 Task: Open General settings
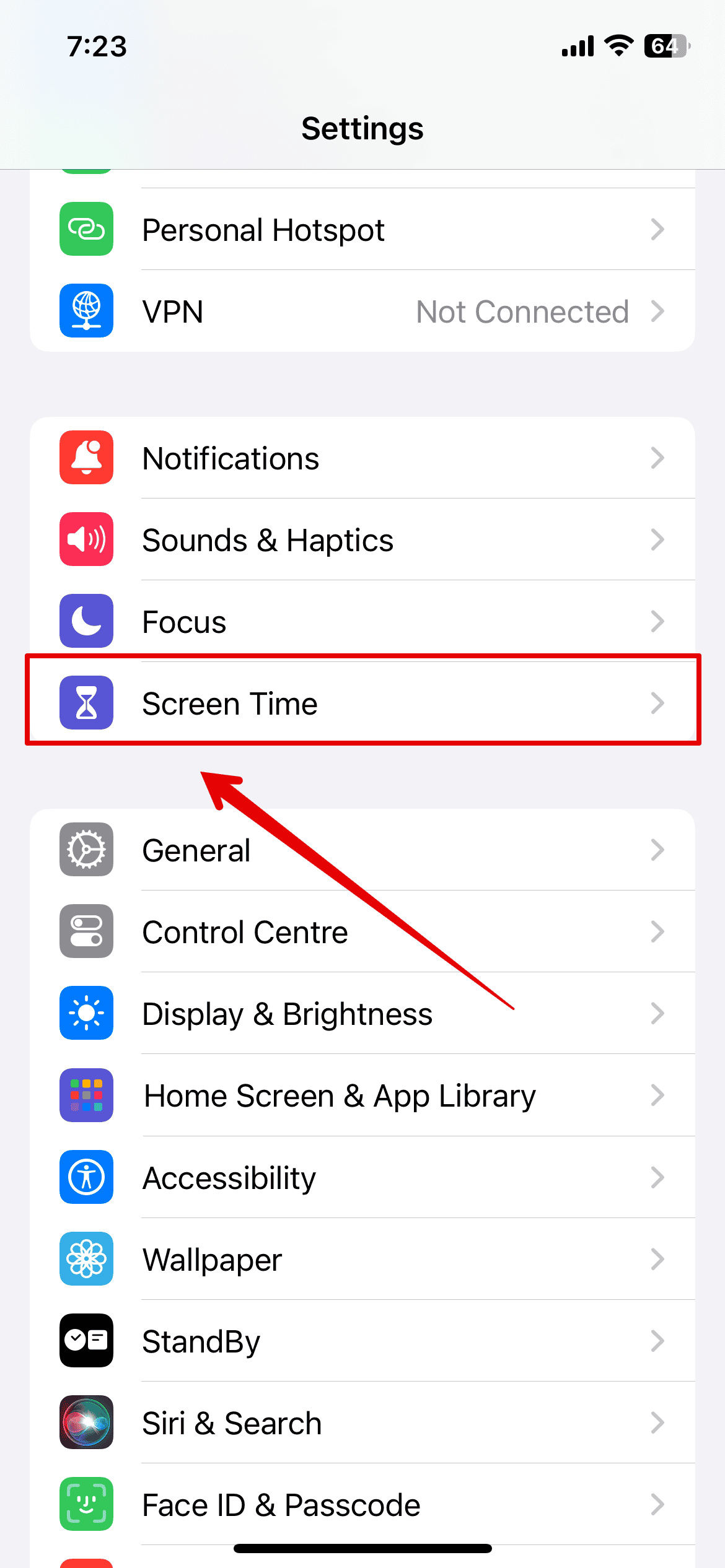pyautogui.click(x=362, y=850)
